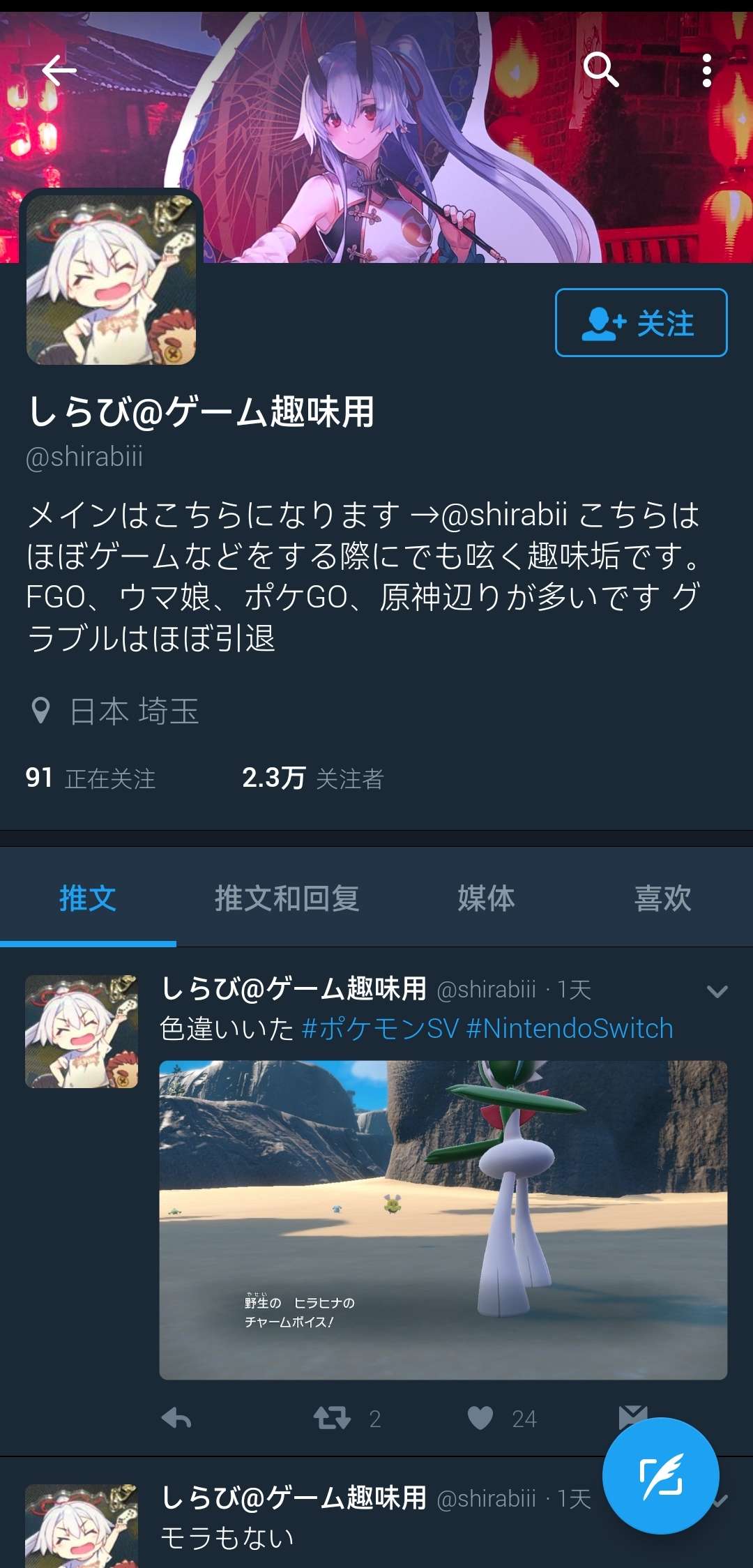Select the 推文 tab

[88, 898]
